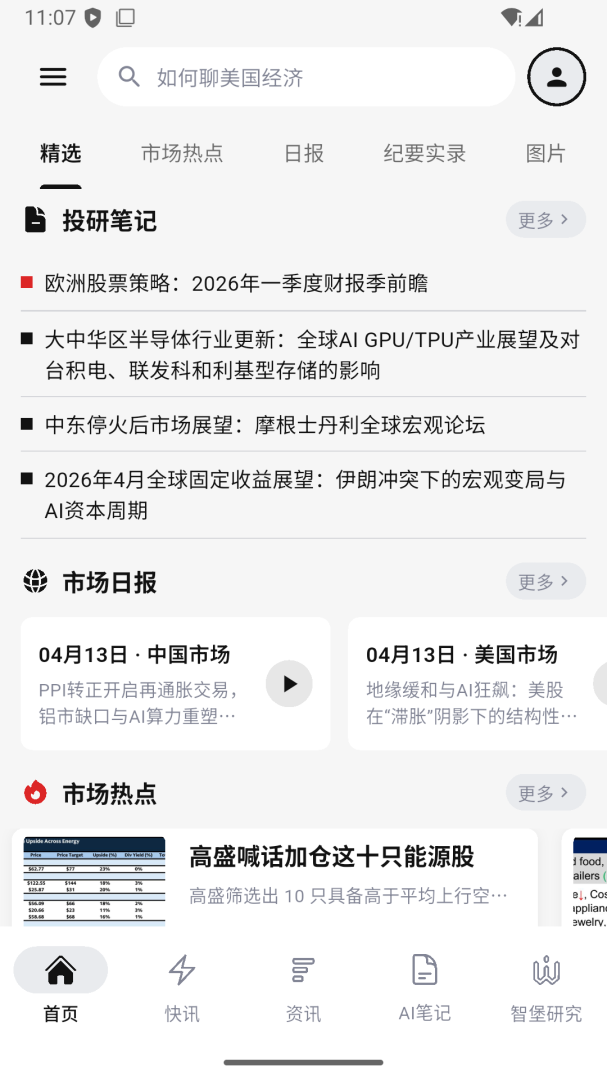This screenshot has height=1080, width=607.
Task: Go to the 图片 top tab
Action: 545,153
